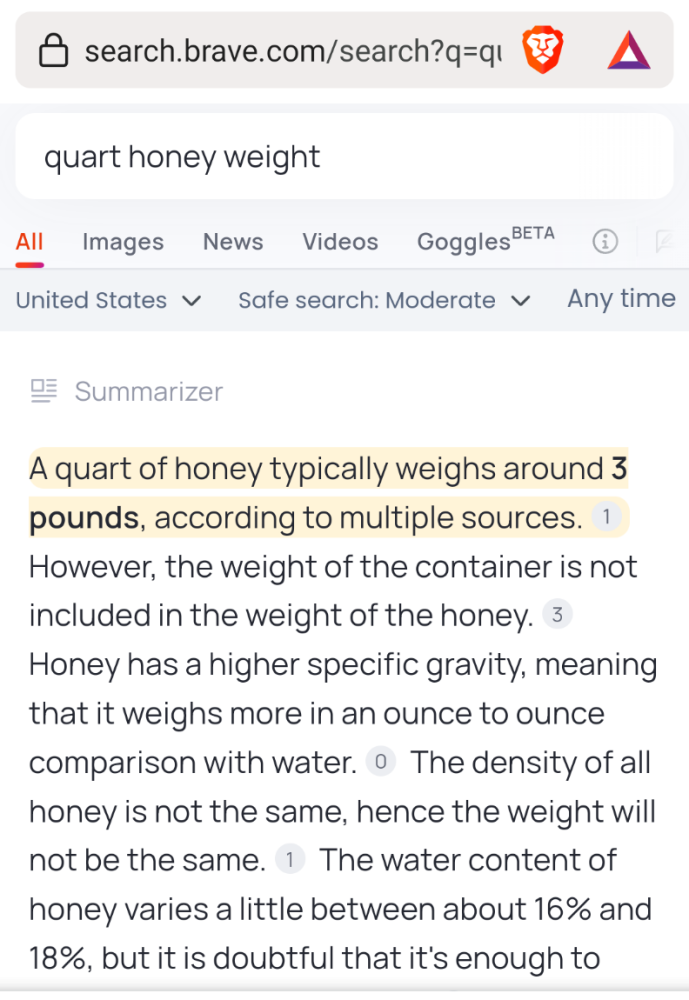Open Brave Rewards triangle icon

629,50
